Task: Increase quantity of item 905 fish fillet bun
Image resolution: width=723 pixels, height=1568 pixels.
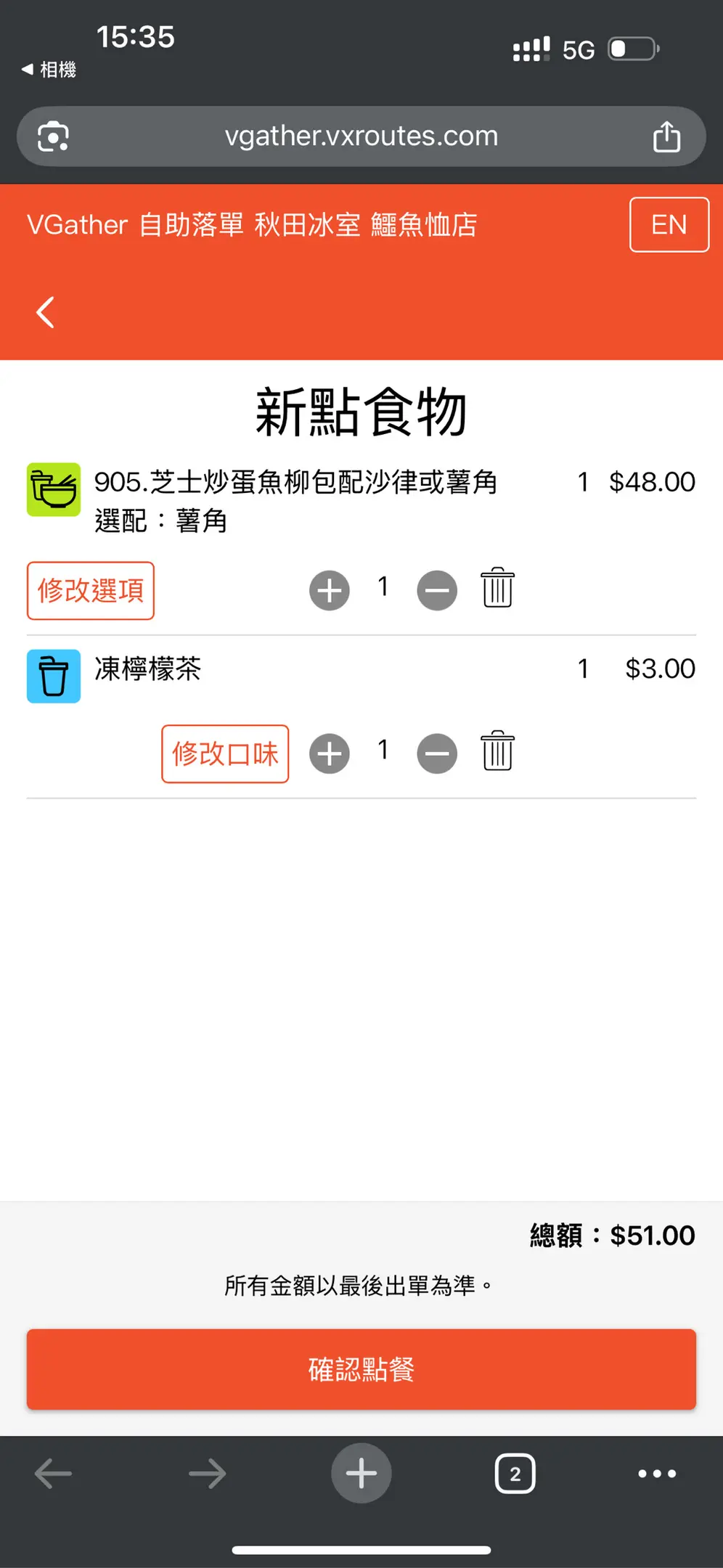Action: pyautogui.click(x=330, y=590)
